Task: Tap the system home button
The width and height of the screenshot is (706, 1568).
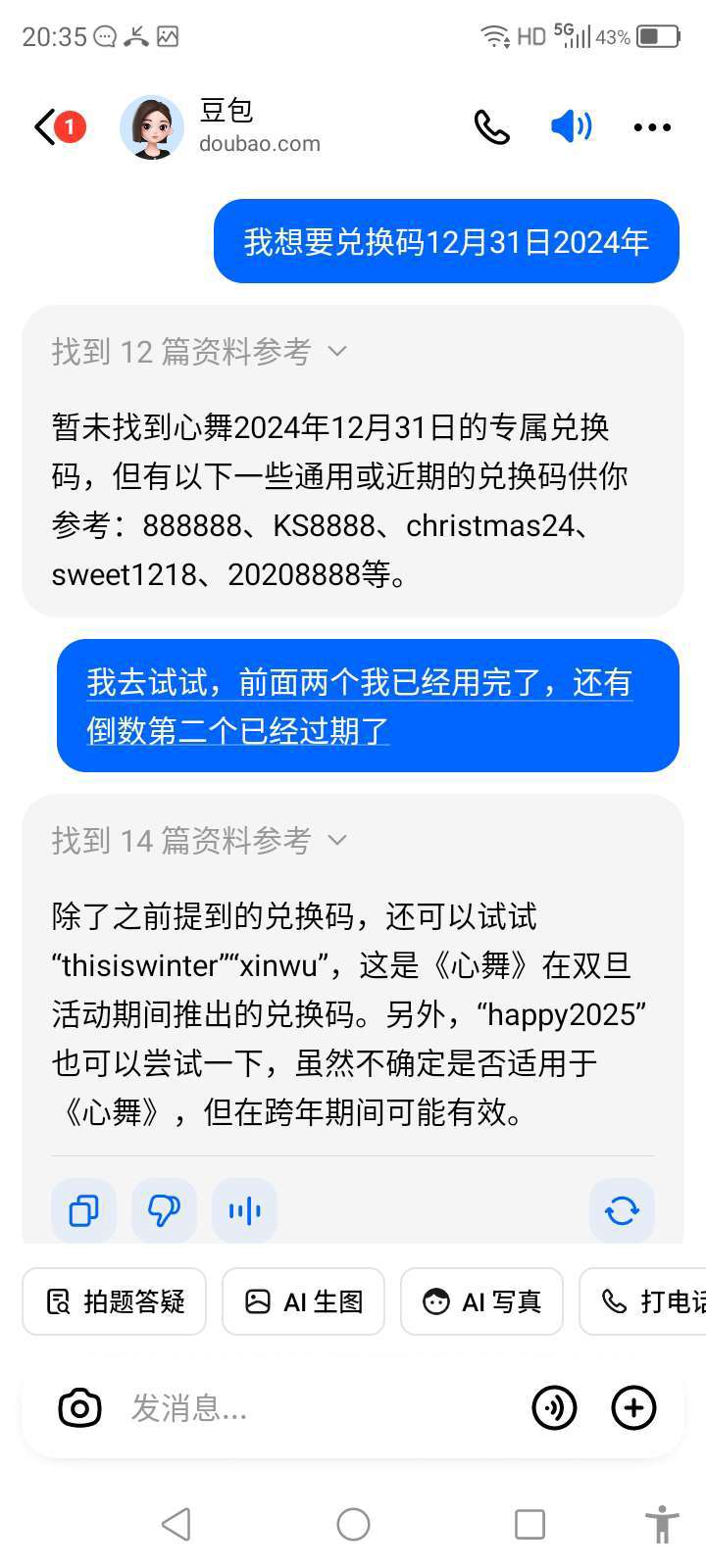Action: [x=353, y=1524]
